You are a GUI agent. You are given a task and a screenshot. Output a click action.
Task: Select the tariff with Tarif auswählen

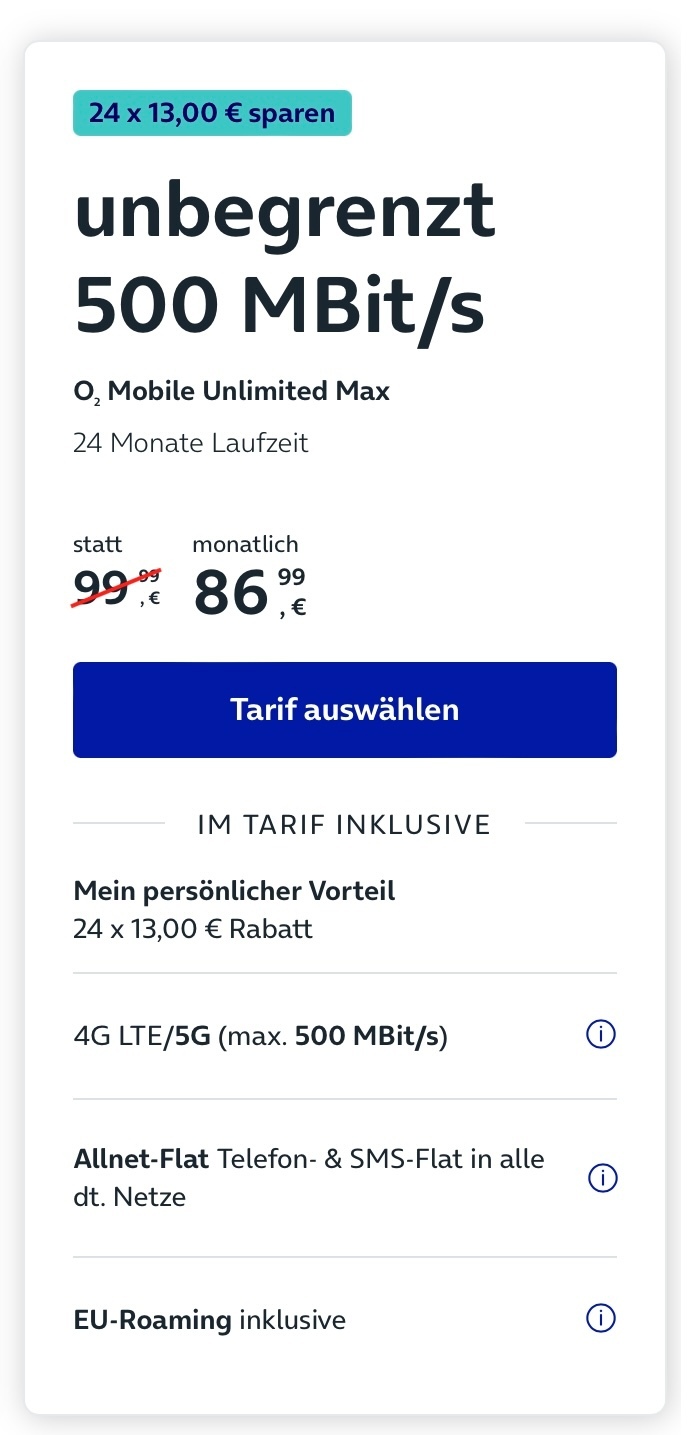pos(344,709)
